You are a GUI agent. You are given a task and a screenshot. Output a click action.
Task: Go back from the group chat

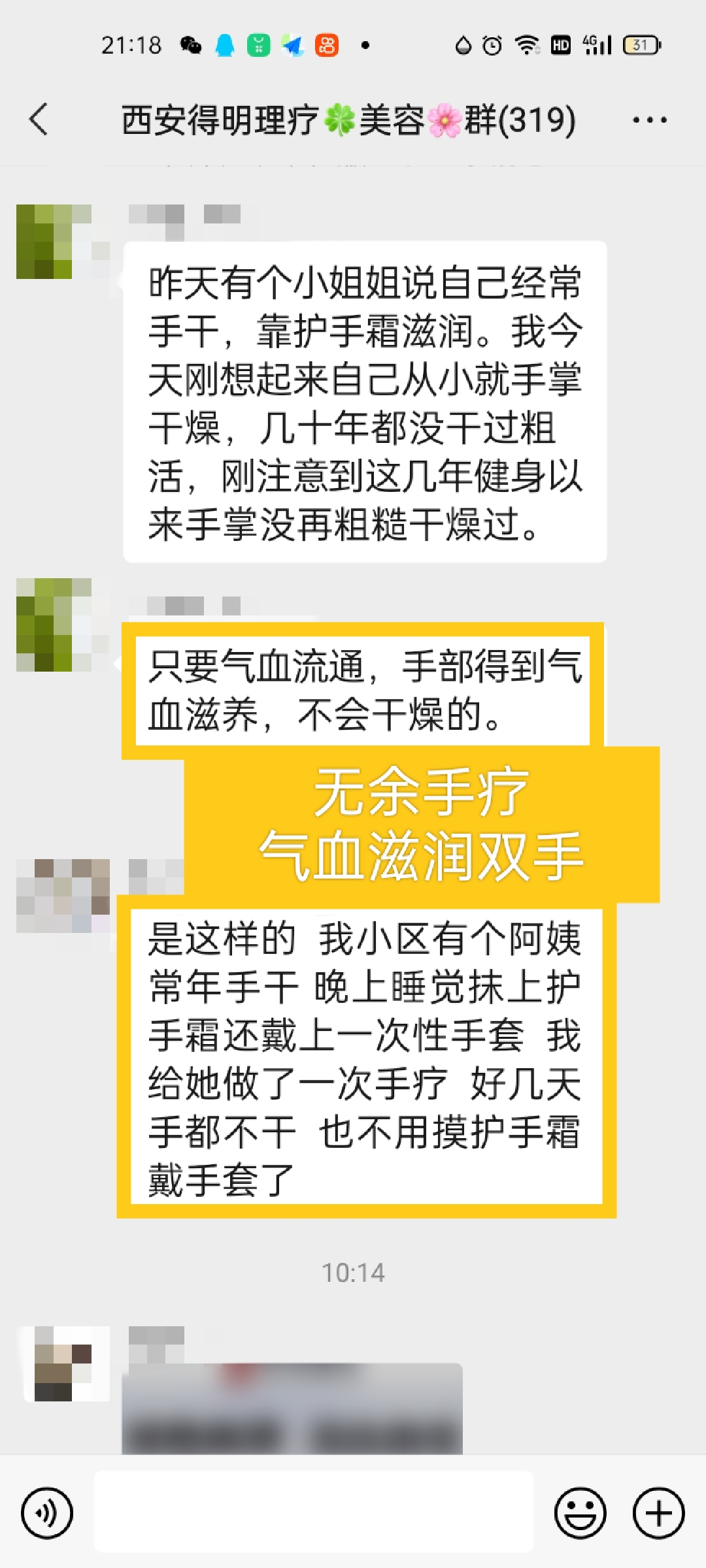tap(39, 120)
